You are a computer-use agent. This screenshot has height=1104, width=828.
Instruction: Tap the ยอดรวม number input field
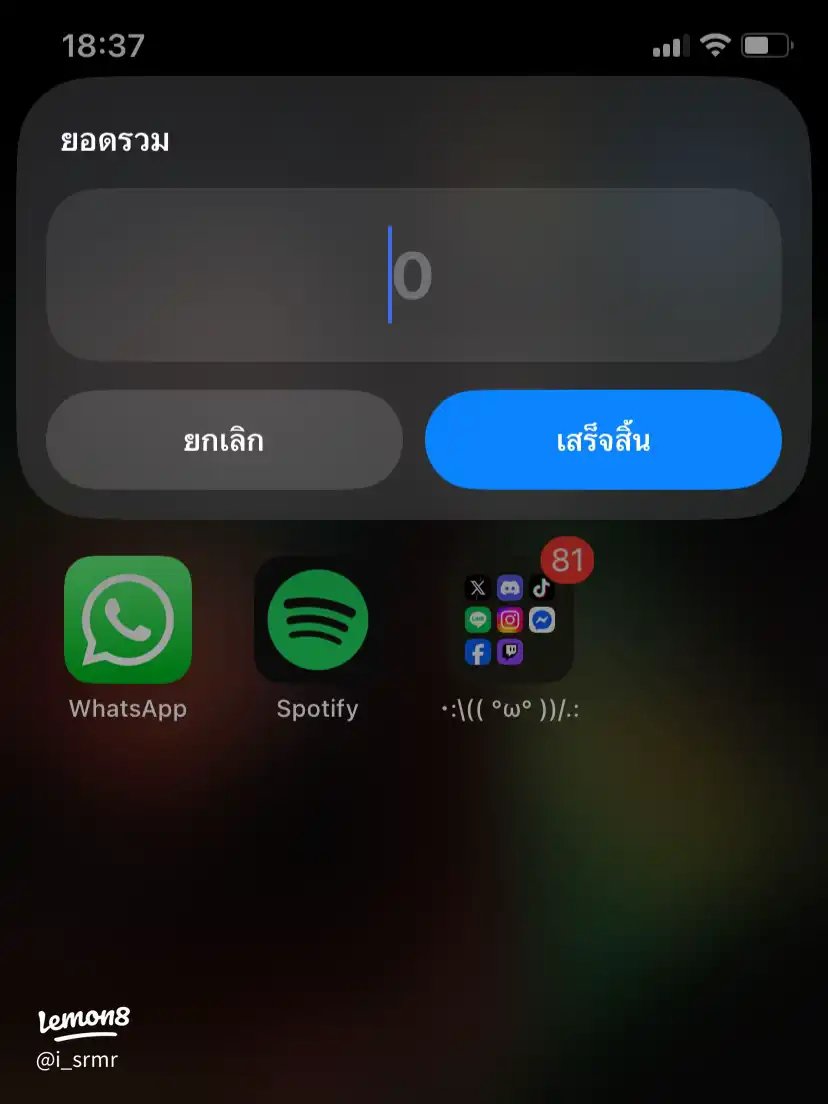(413, 275)
